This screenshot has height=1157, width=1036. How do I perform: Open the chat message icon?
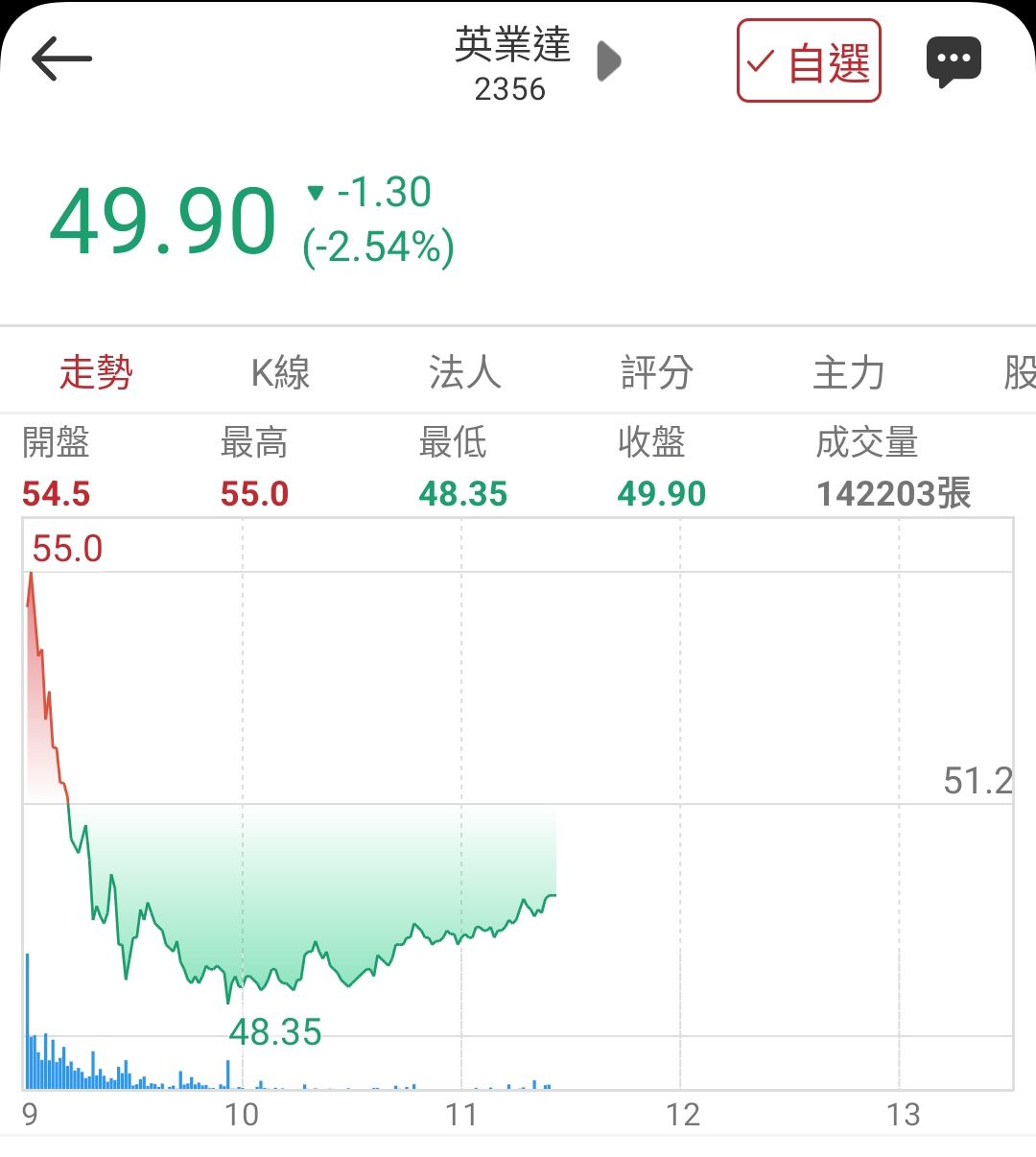[x=953, y=59]
